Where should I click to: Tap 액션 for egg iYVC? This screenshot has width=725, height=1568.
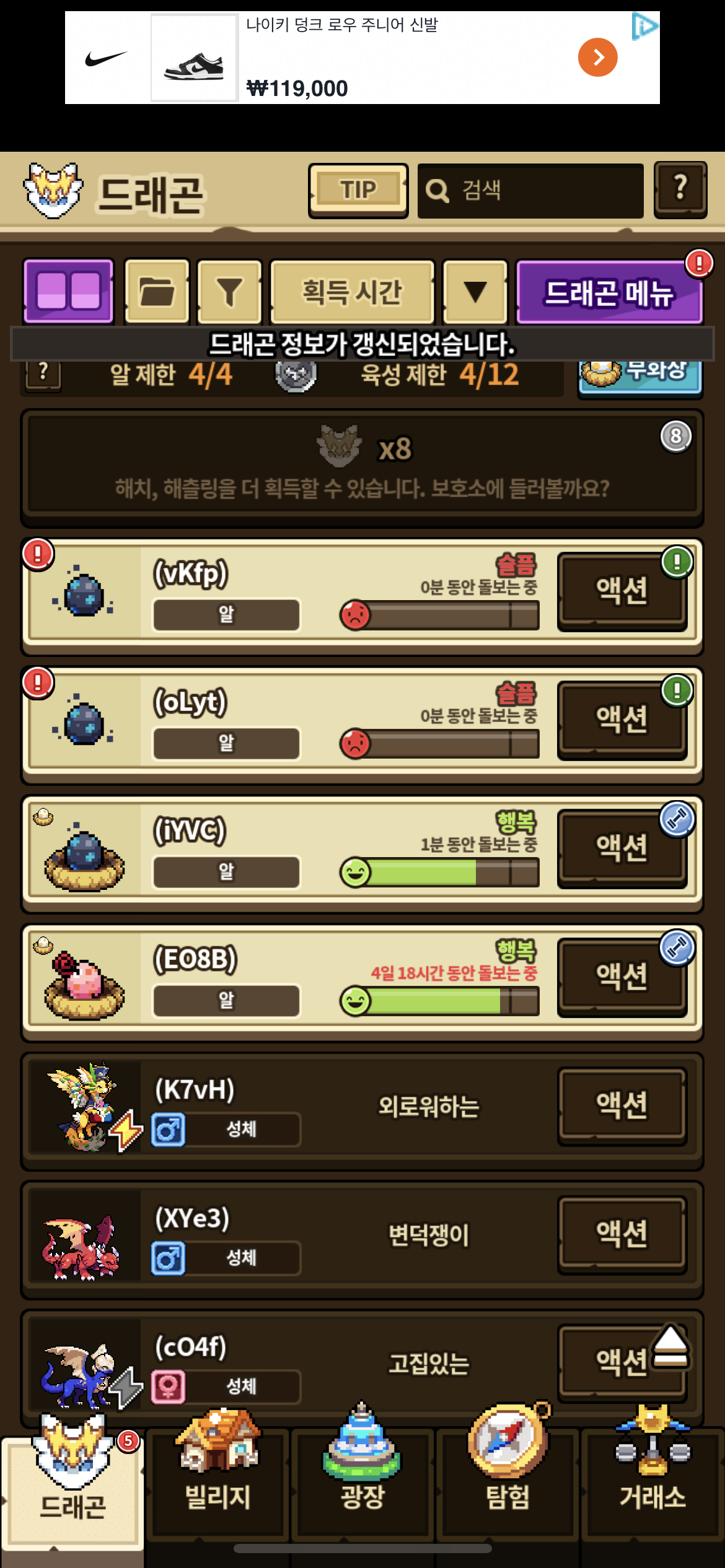coord(622,848)
